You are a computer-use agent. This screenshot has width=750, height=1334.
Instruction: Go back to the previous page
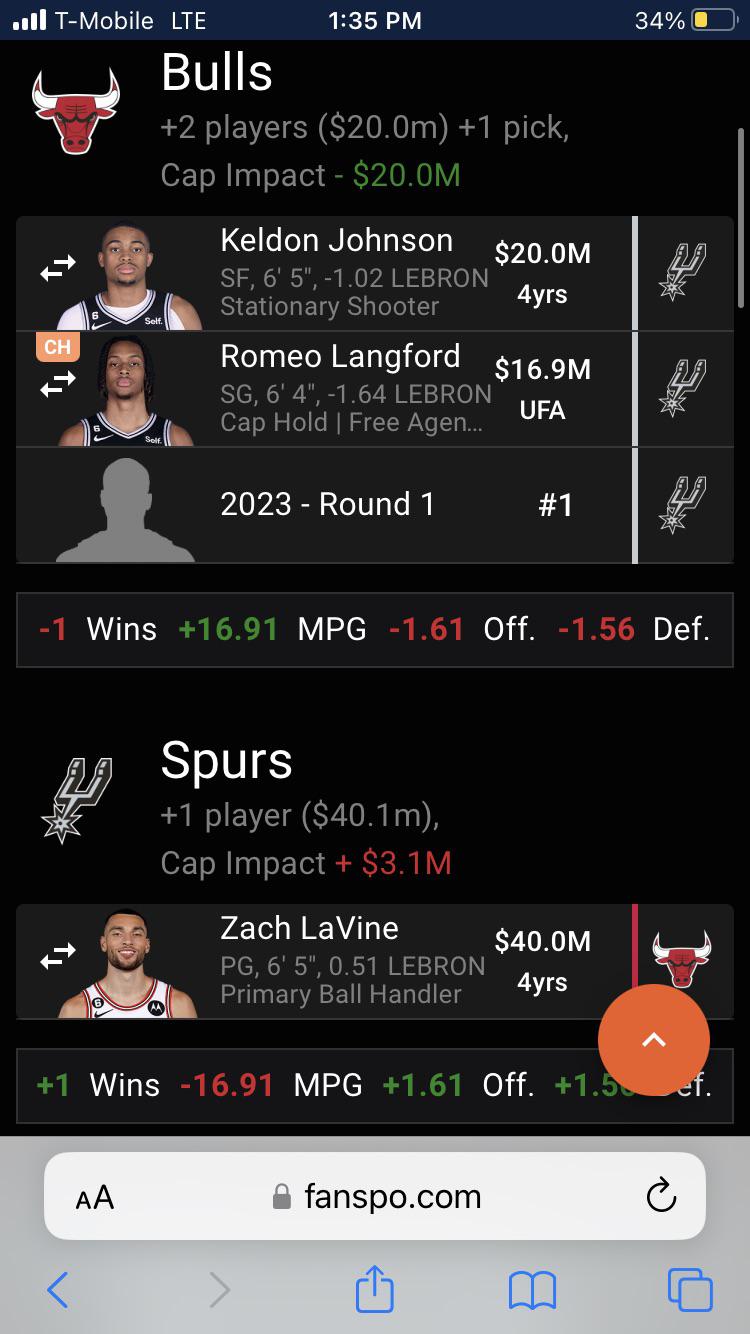click(x=58, y=1290)
